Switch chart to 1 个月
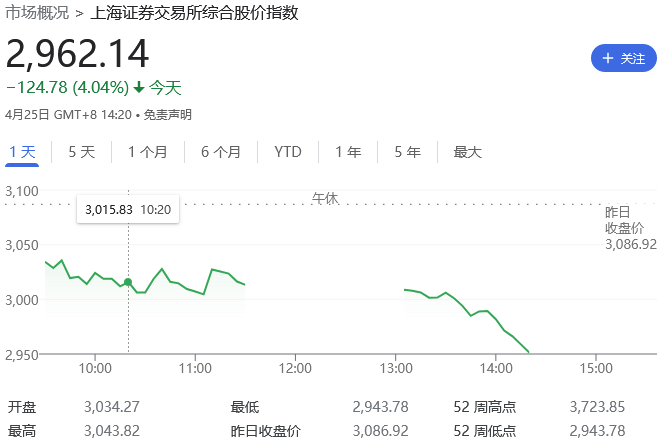The width and height of the screenshot is (657, 447). click(x=148, y=152)
